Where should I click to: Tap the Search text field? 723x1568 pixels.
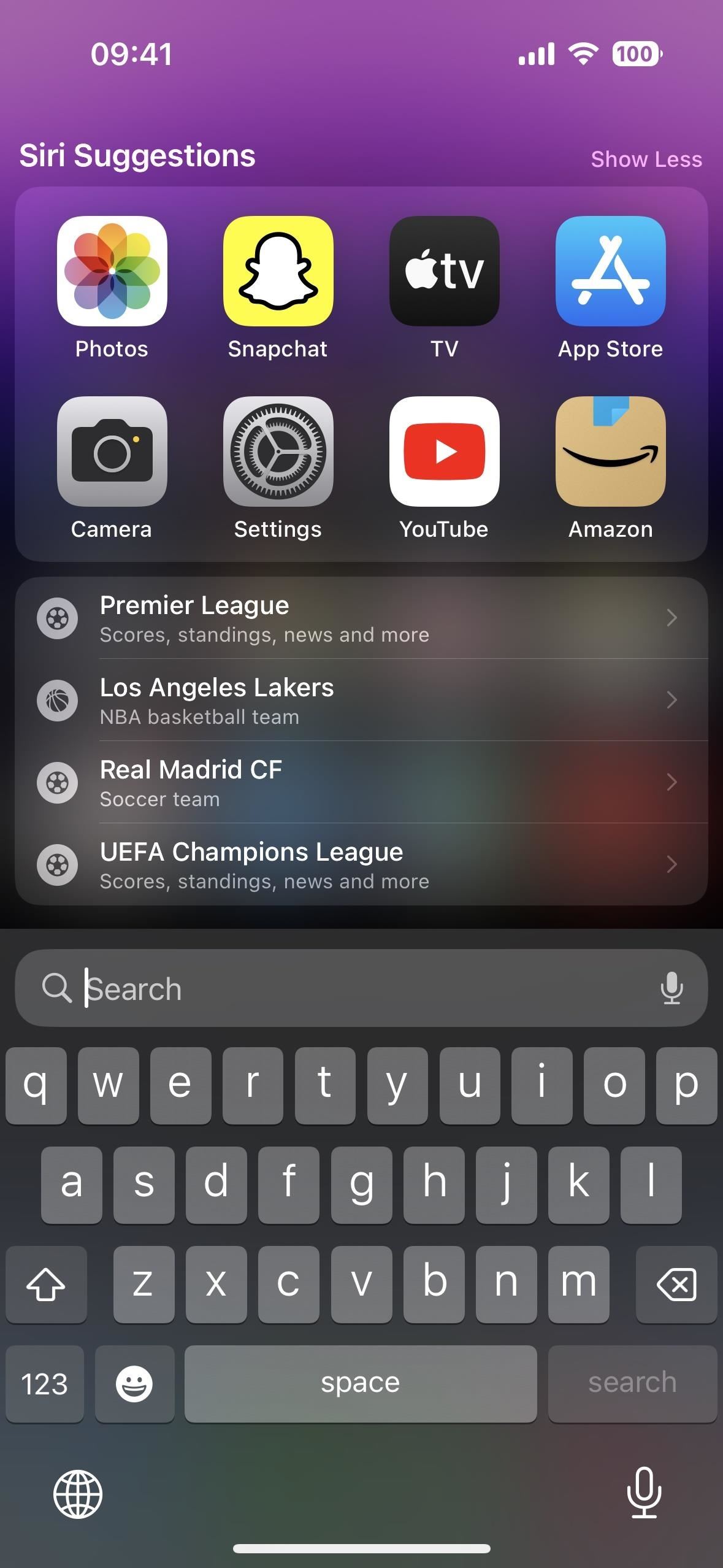tap(361, 988)
